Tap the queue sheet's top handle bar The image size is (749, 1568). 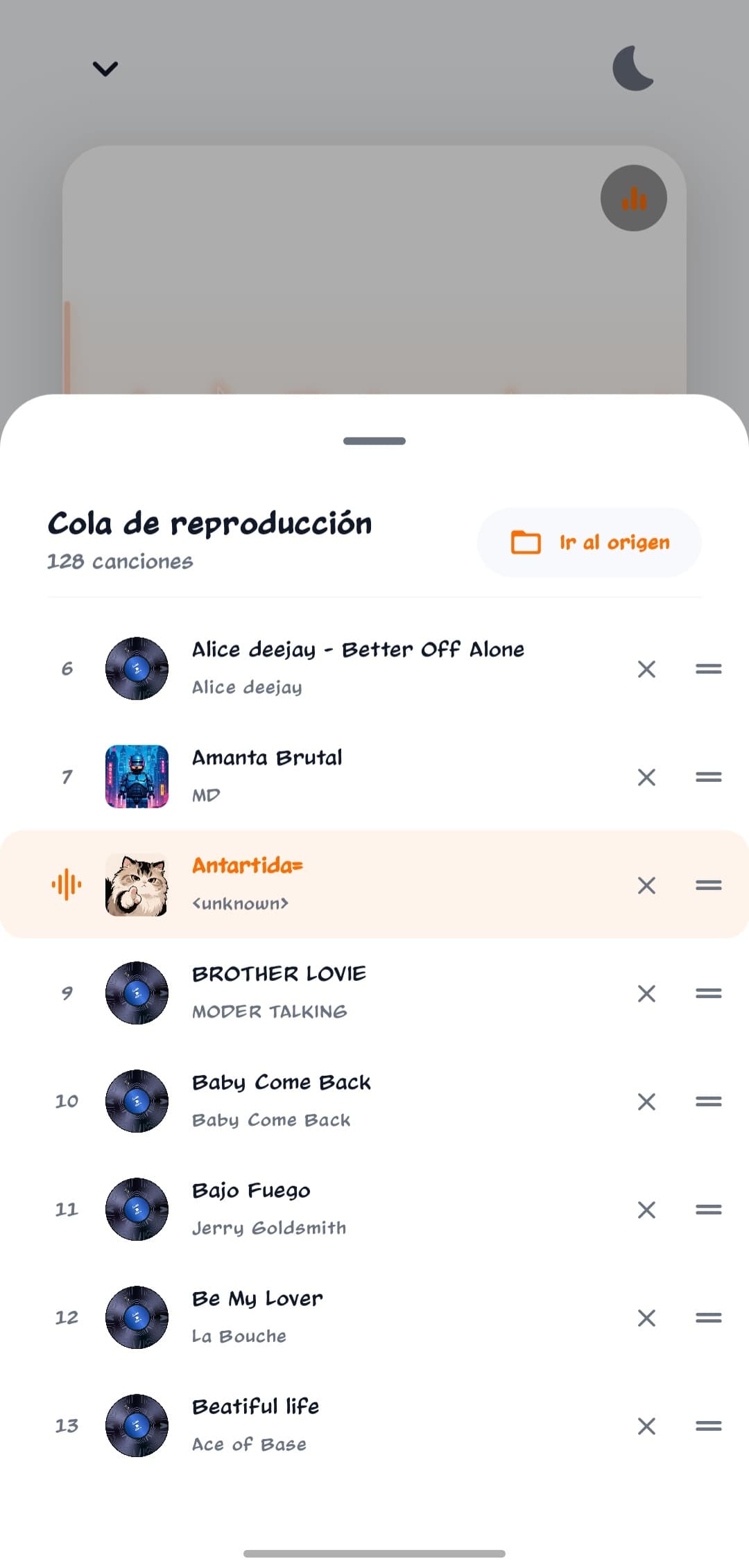click(x=374, y=441)
